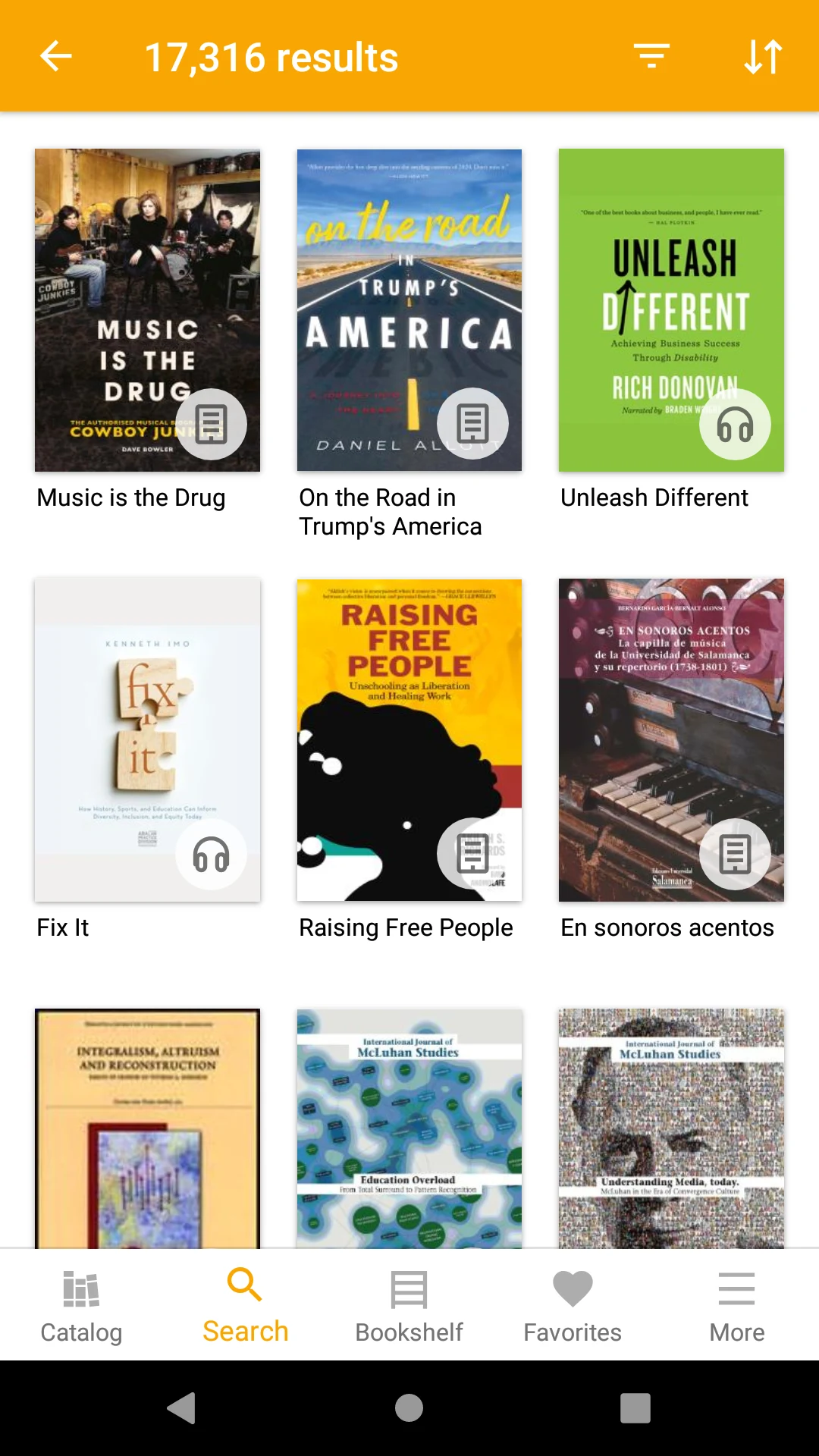
Task: Switch to the Bookshelf tab
Action: (409, 1306)
